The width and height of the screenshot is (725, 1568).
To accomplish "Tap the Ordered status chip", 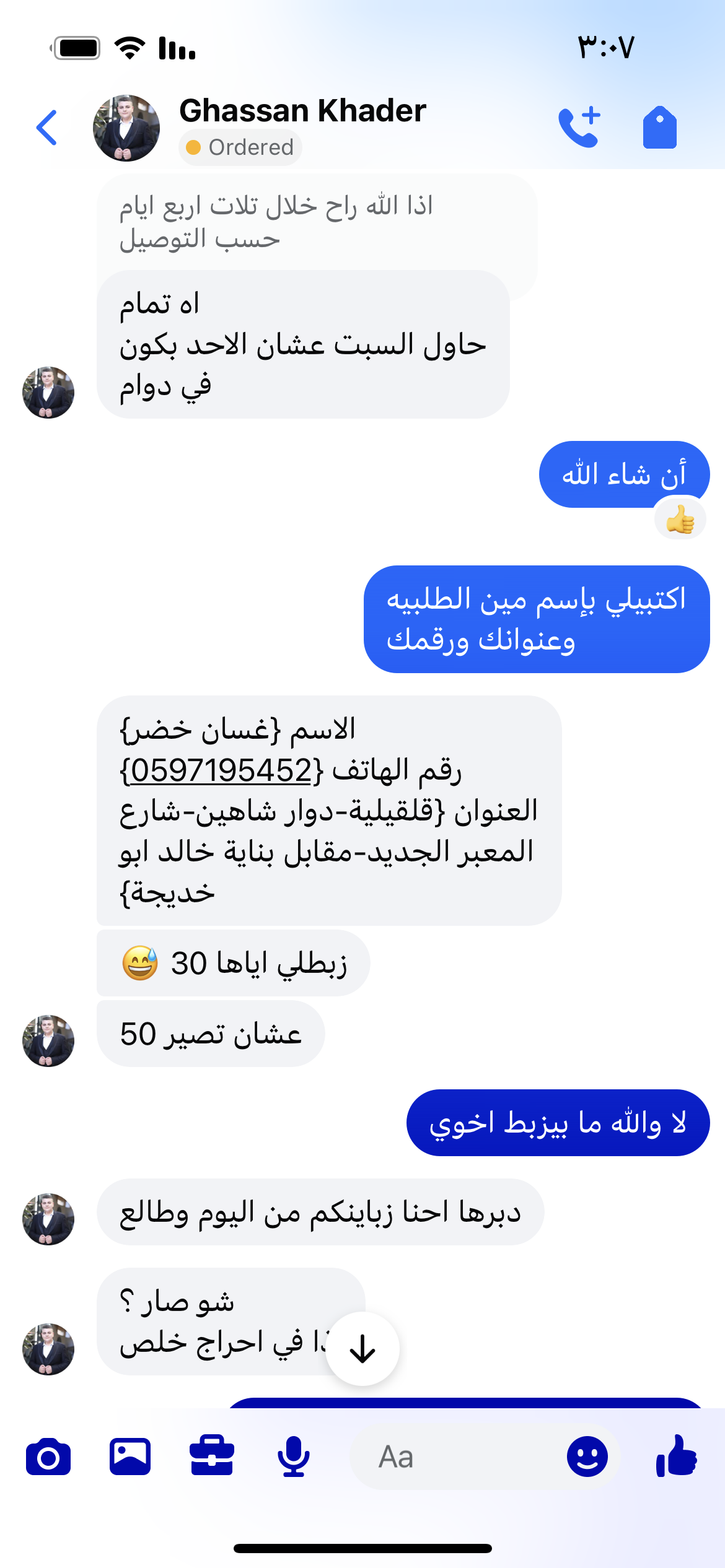I will pos(240,147).
